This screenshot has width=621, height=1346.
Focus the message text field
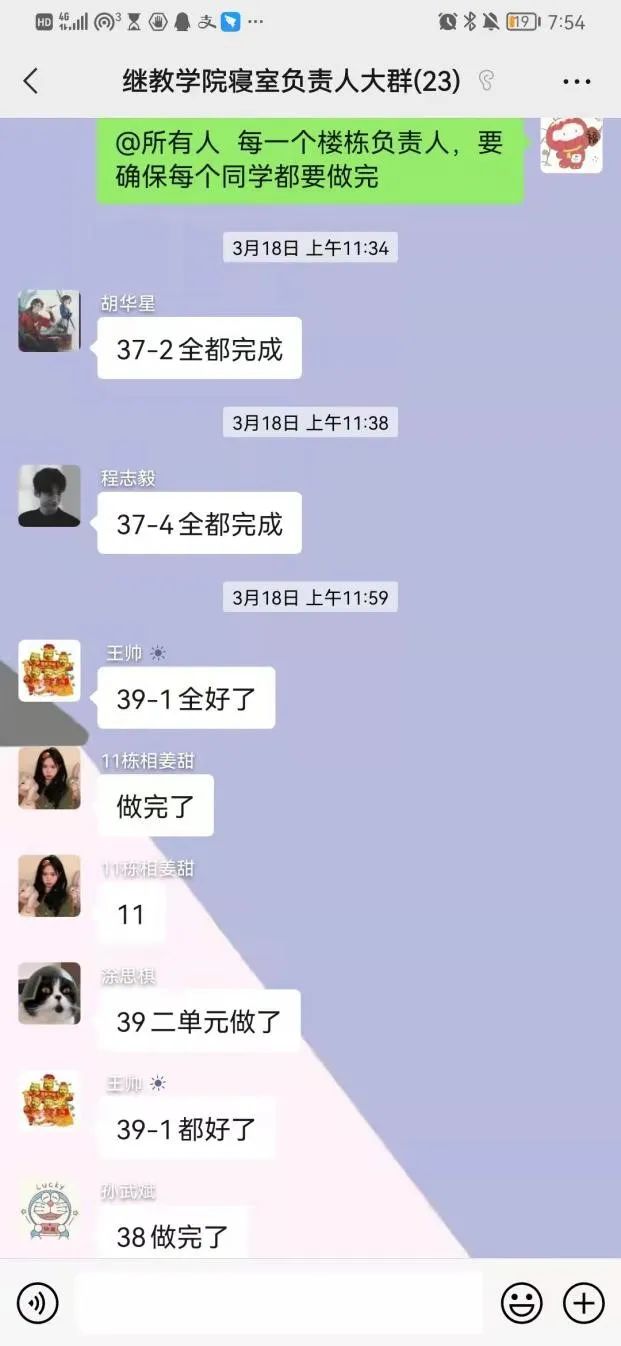point(280,1303)
